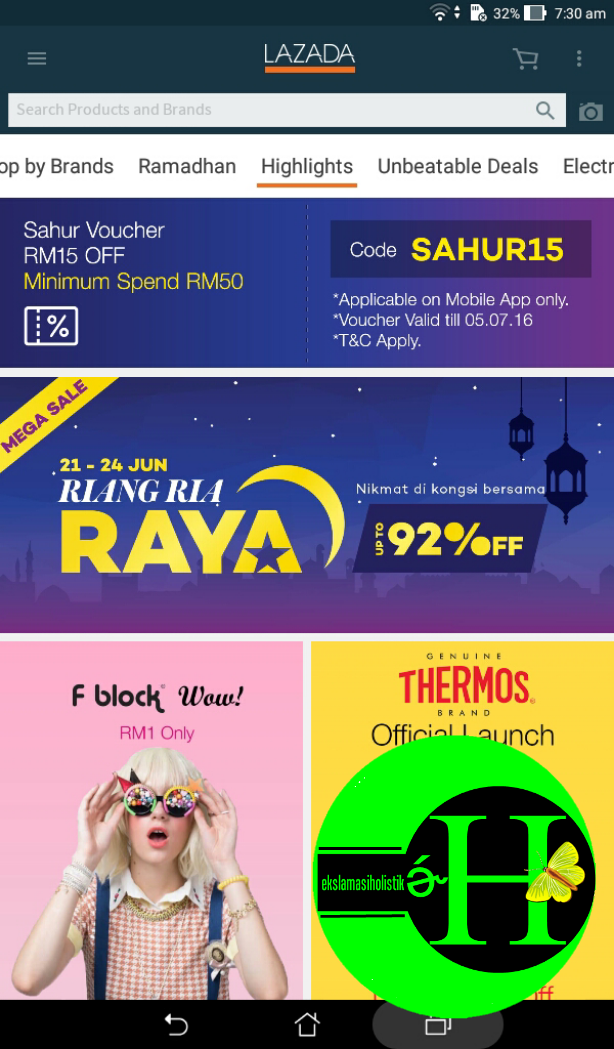Switch to the Ramadhan tab

click(187, 166)
